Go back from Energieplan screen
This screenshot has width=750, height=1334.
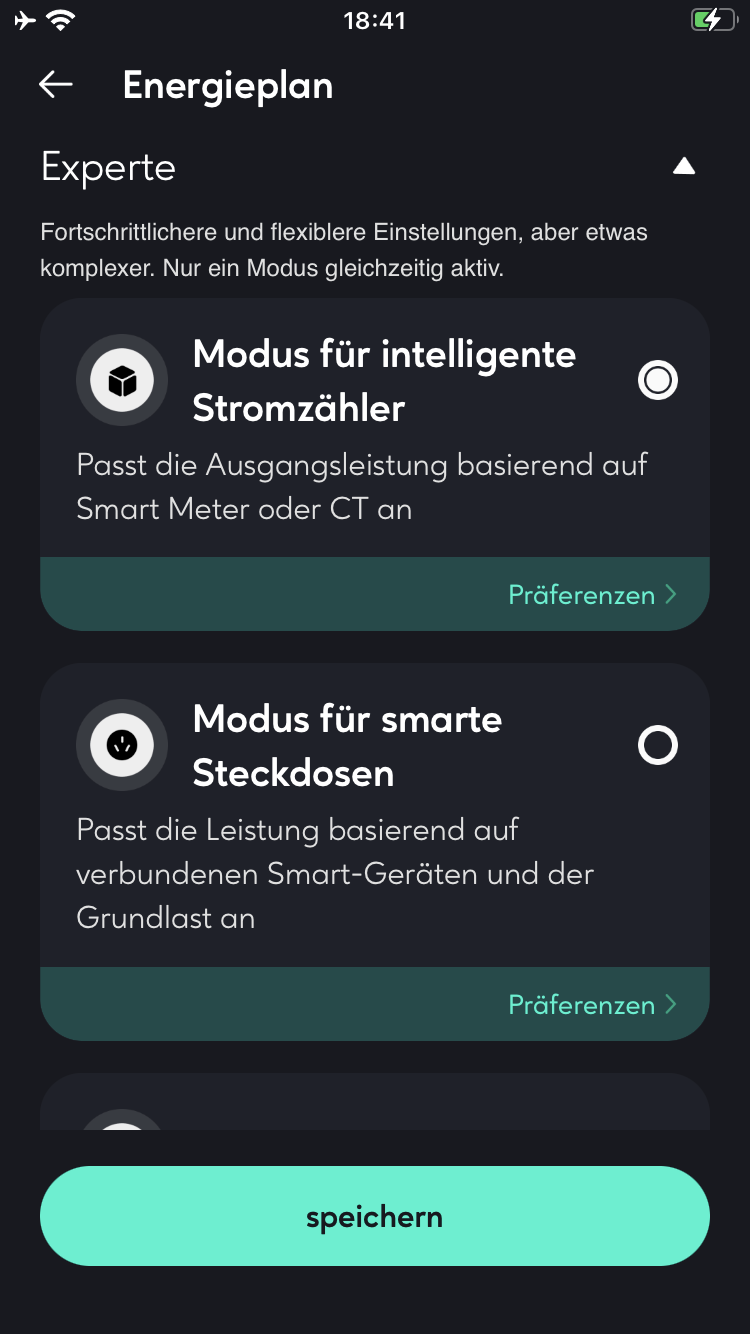click(x=56, y=85)
